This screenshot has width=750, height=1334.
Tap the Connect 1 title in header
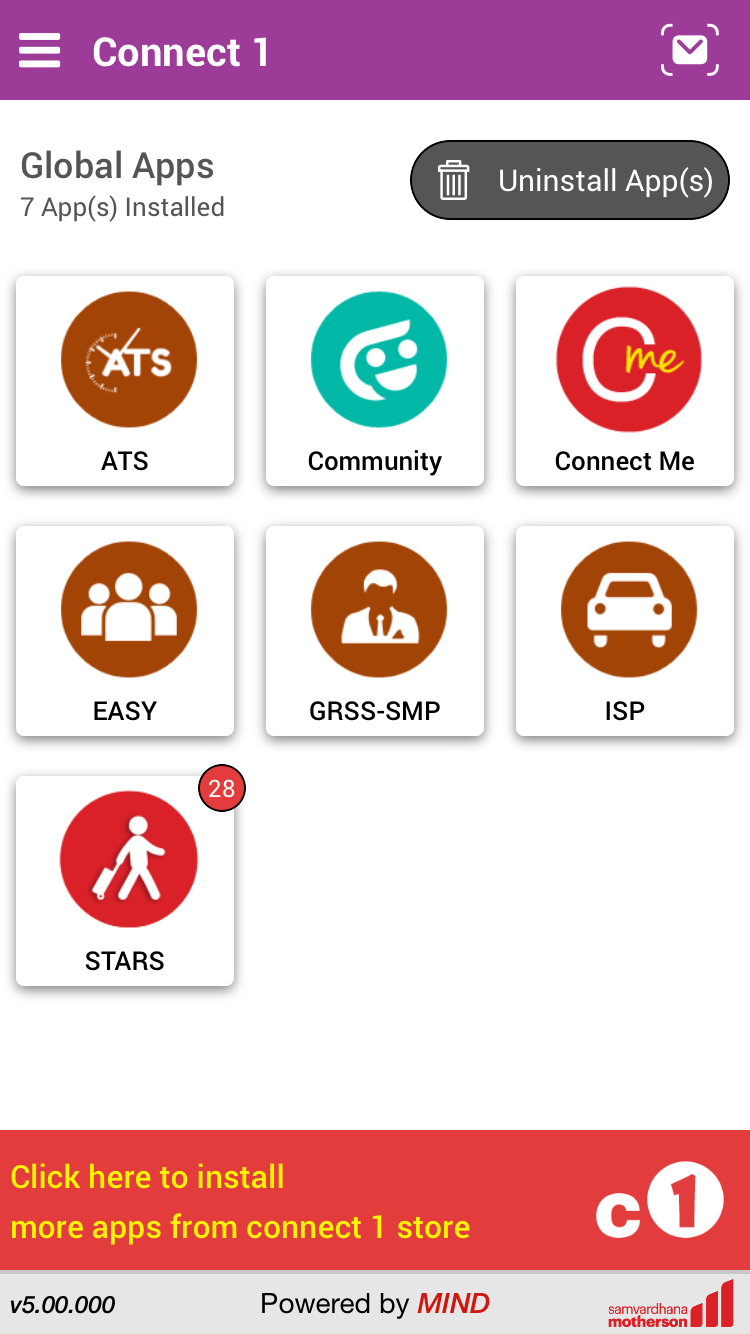(180, 52)
